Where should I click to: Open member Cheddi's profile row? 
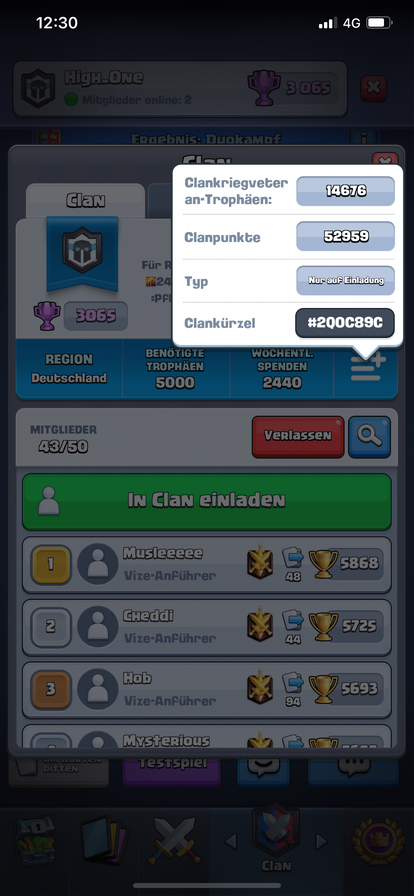[207, 627]
